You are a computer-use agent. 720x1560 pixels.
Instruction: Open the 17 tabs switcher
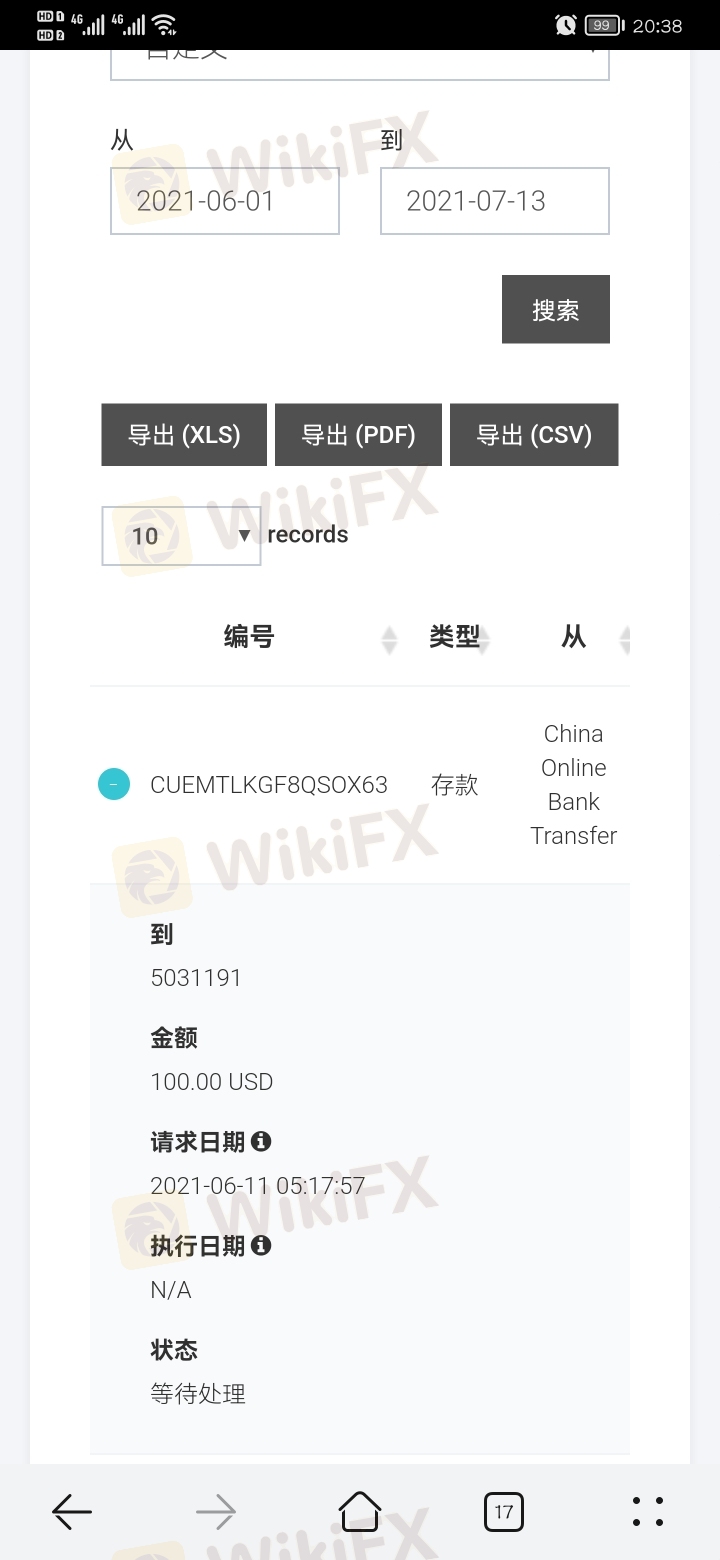coord(504,1511)
